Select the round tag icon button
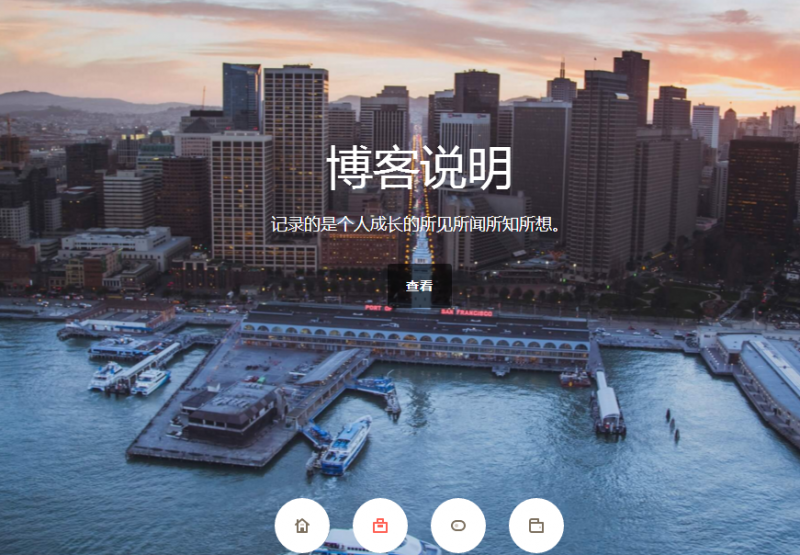 click(458, 525)
